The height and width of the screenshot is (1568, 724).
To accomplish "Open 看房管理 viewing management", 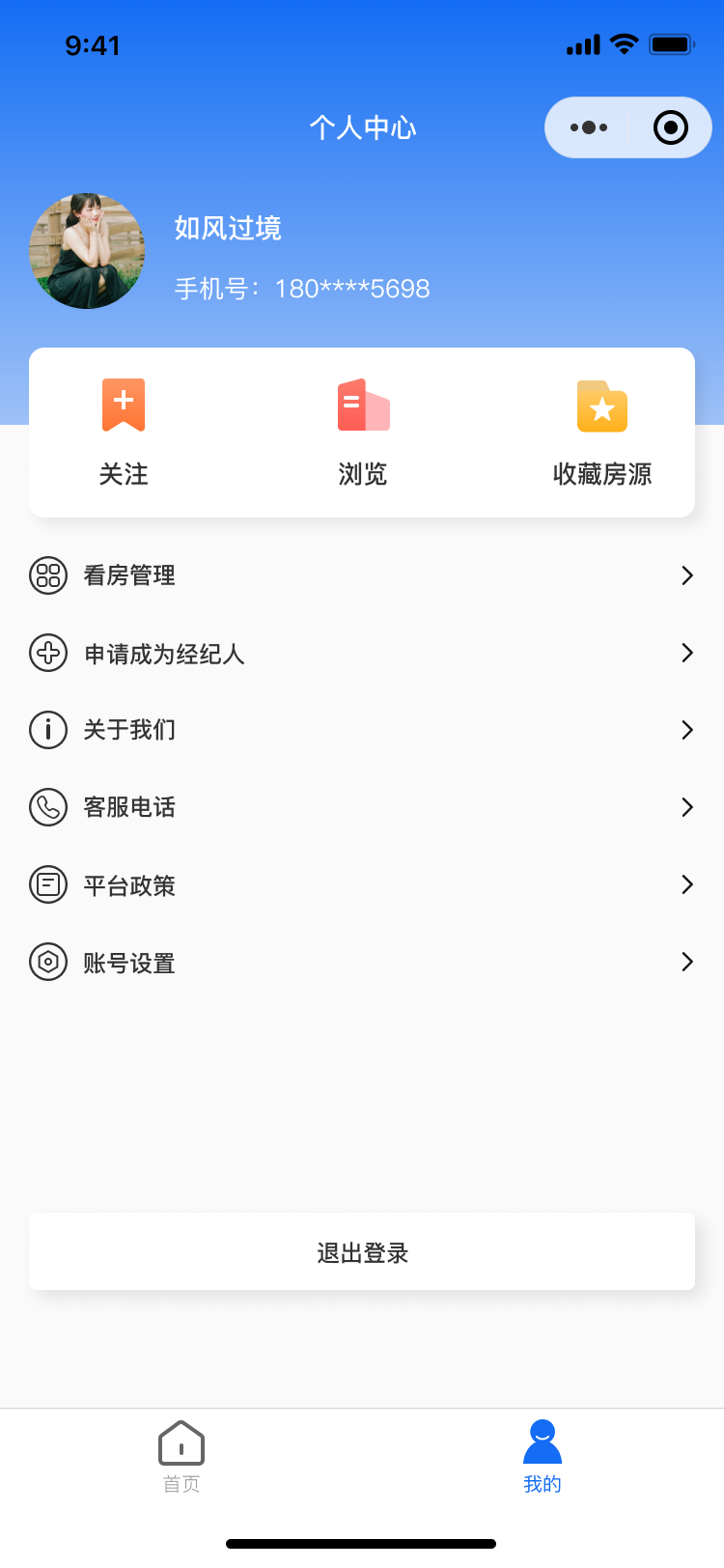I will pos(362,575).
